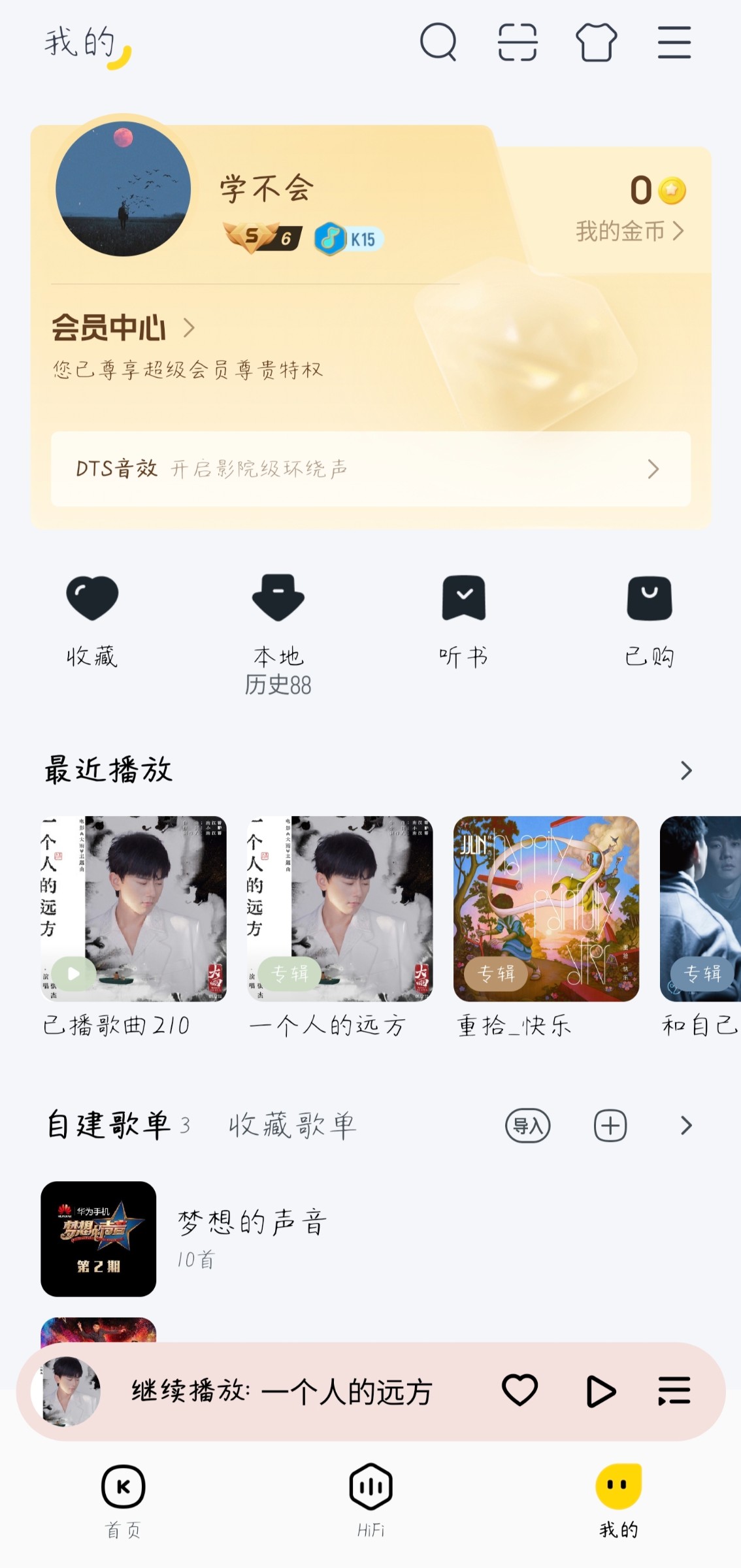Open 我的金币 coins page
Image resolution: width=741 pixels, height=1568 pixels.
(629, 231)
